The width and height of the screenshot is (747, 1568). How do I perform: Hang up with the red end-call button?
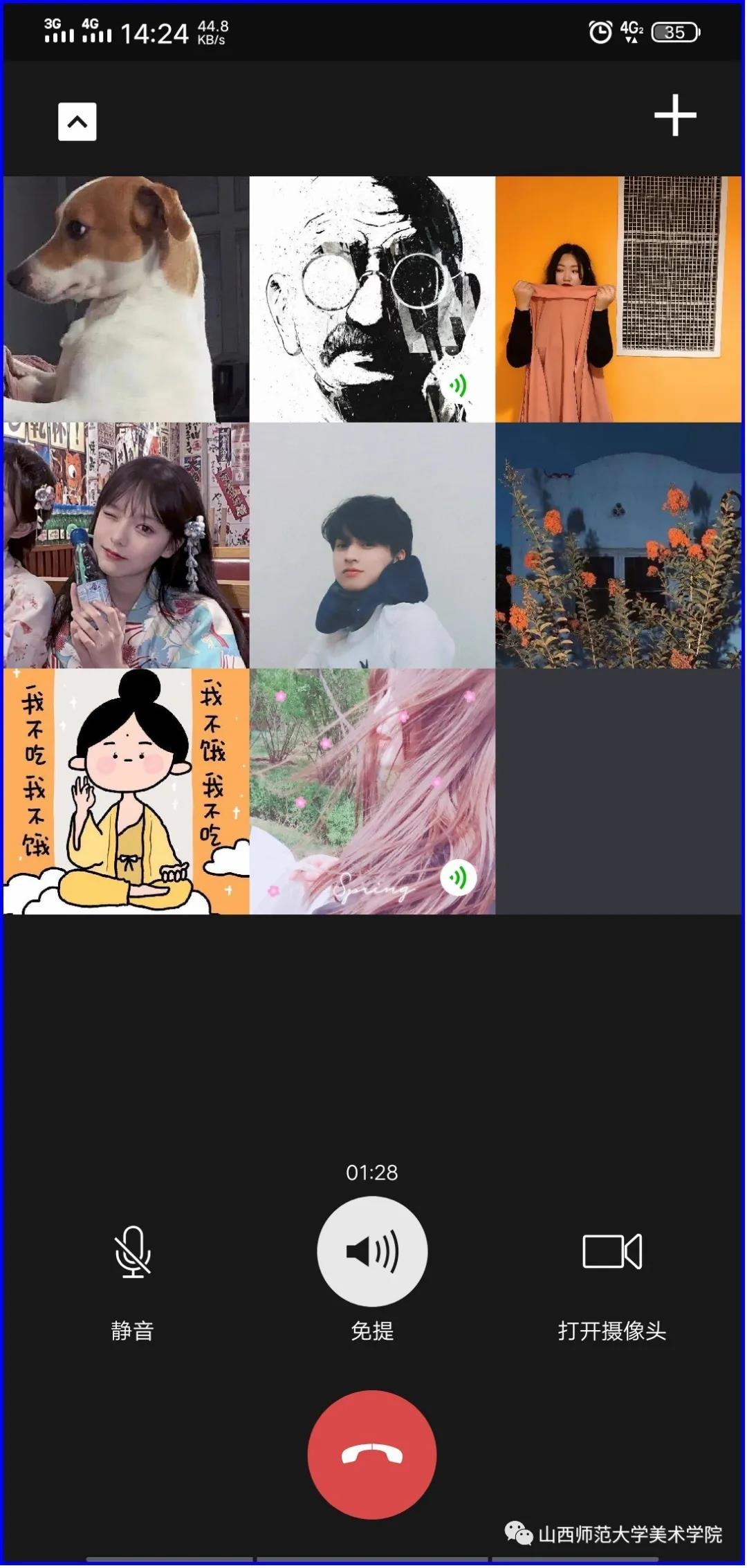(372, 1454)
